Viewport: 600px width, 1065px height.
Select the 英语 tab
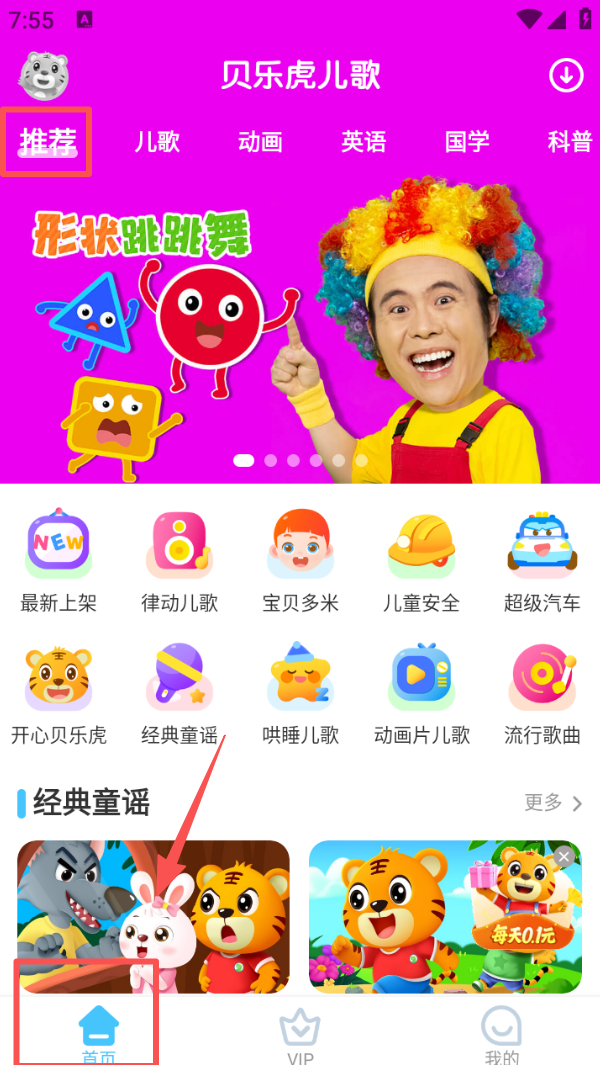tap(363, 142)
